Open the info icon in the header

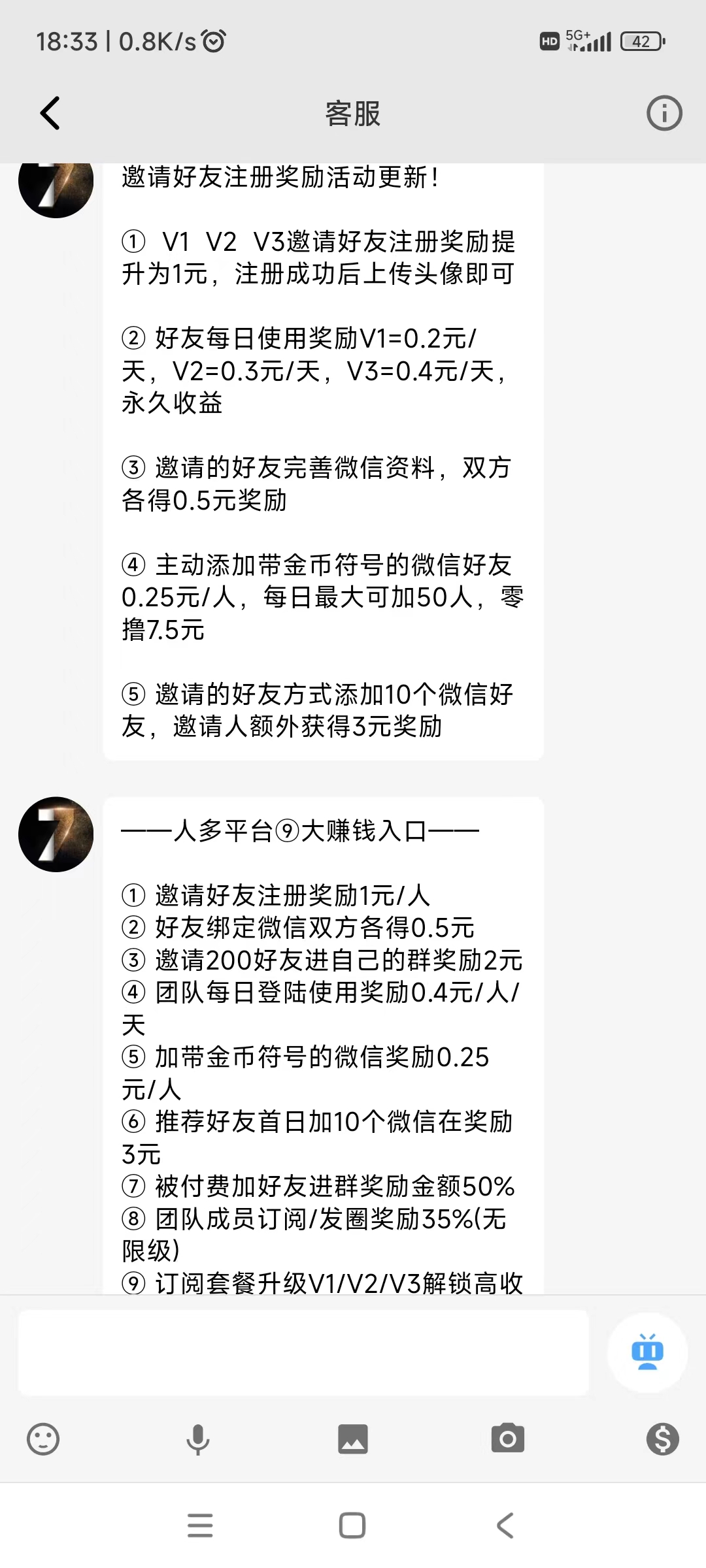[x=664, y=113]
